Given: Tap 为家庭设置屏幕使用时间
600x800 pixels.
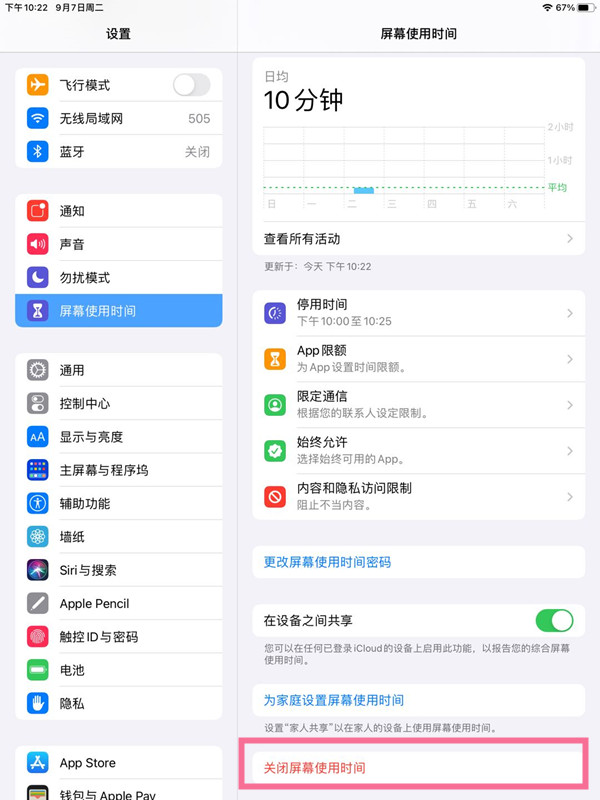Looking at the screenshot, I should tap(334, 700).
